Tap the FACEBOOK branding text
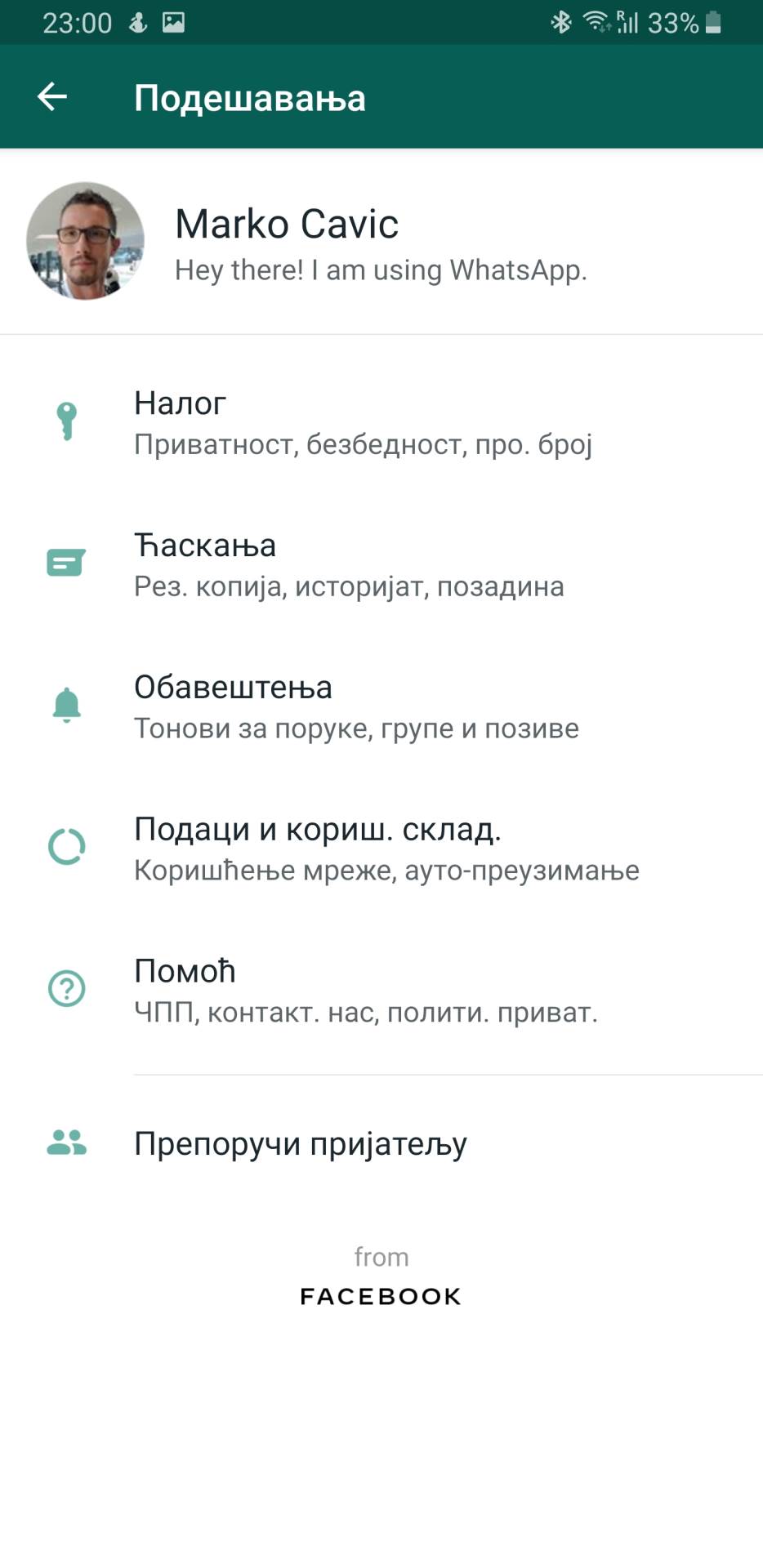This screenshot has height=1568, width=763. tap(380, 1296)
